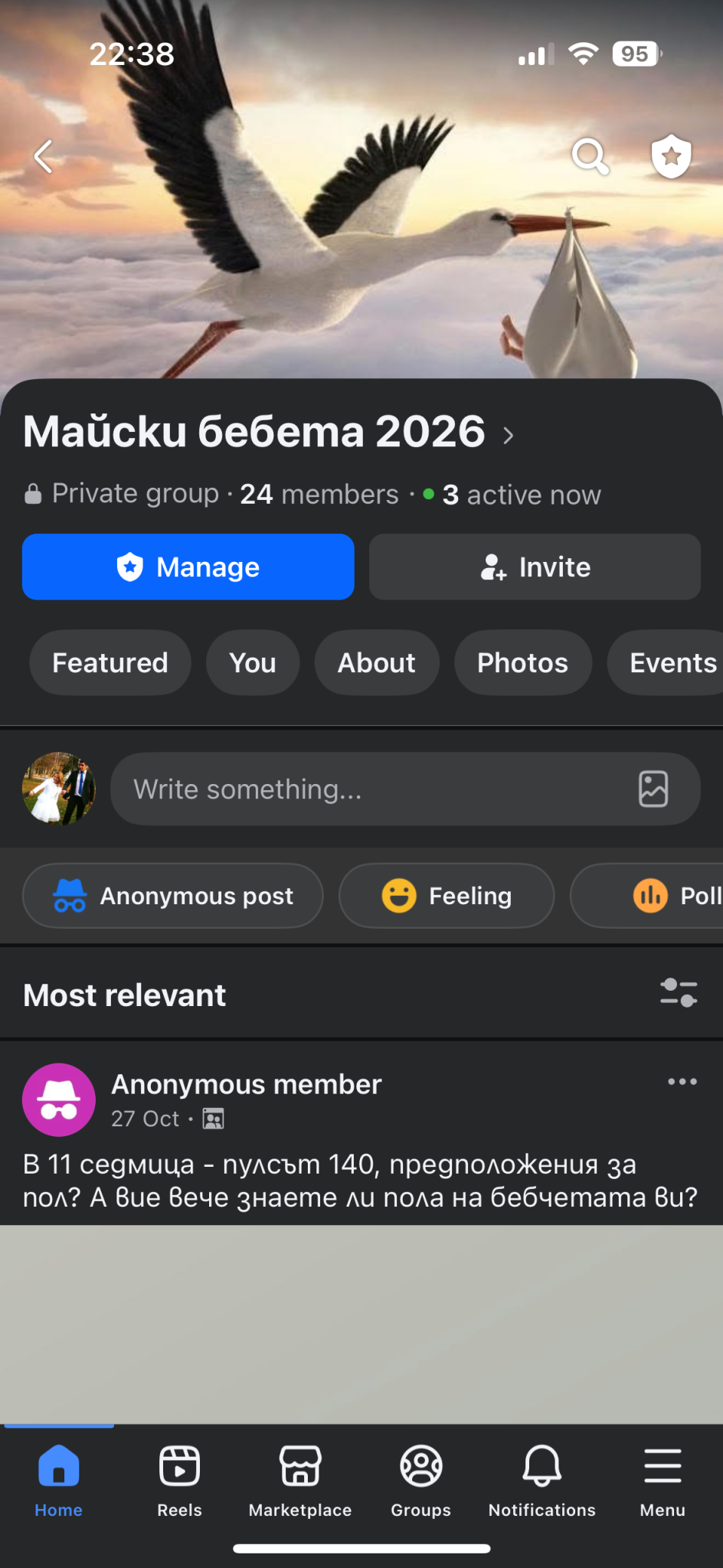Create an Anonymous post

pyautogui.click(x=173, y=896)
